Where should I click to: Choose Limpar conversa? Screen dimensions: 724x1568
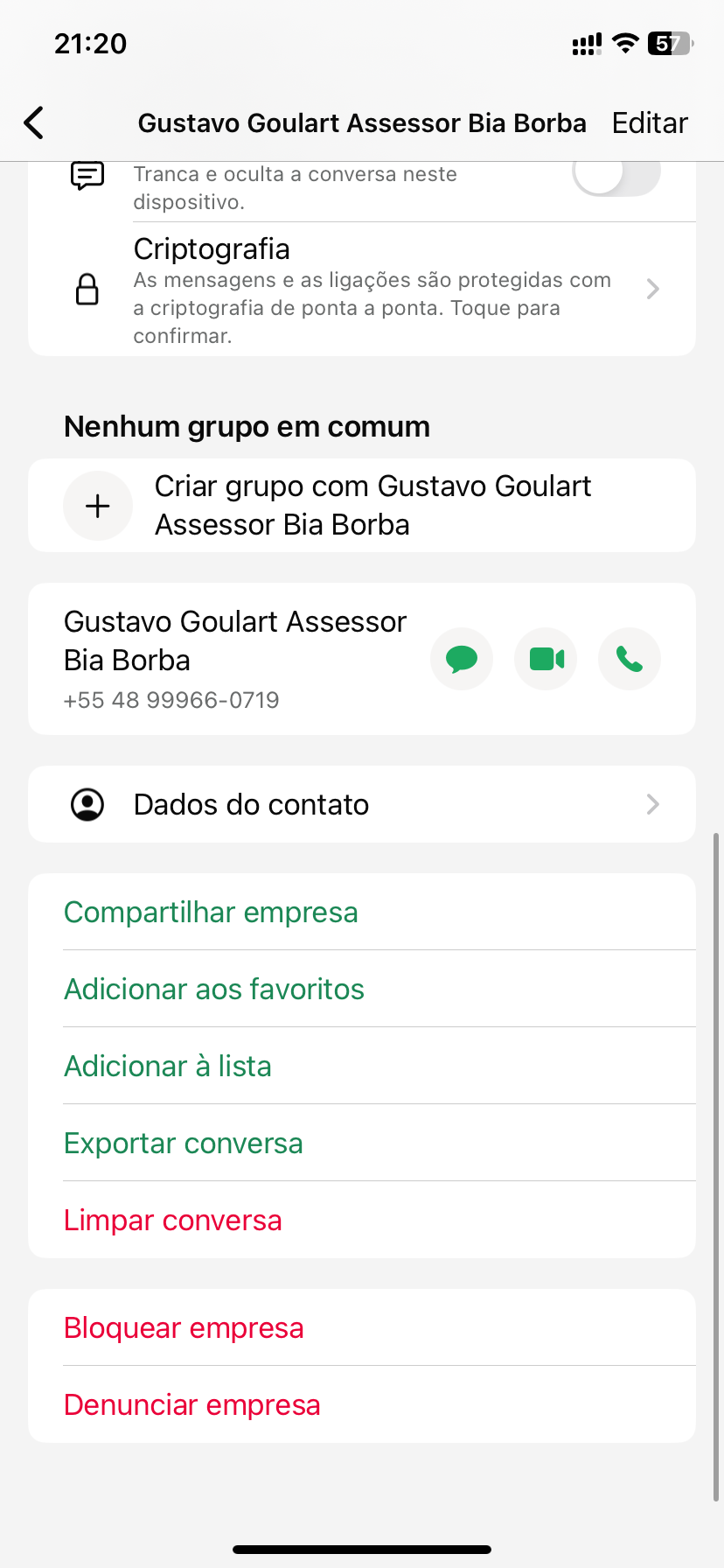(x=173, y=1220)
